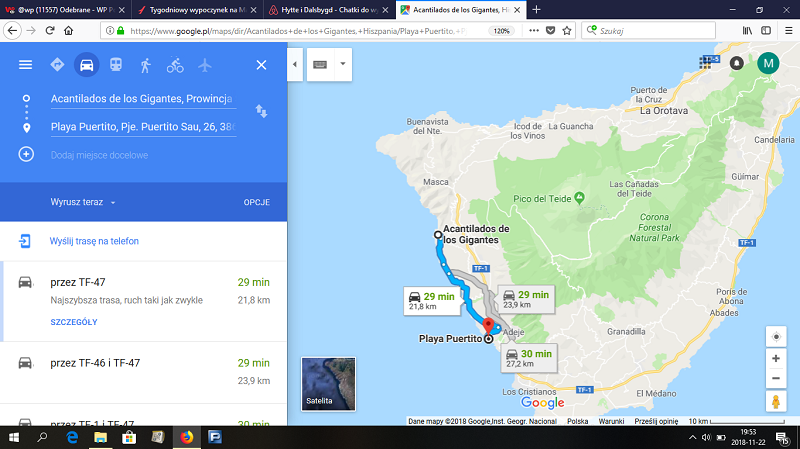Edit the Acantilados de los Gigantes origin field

point(140,98)
